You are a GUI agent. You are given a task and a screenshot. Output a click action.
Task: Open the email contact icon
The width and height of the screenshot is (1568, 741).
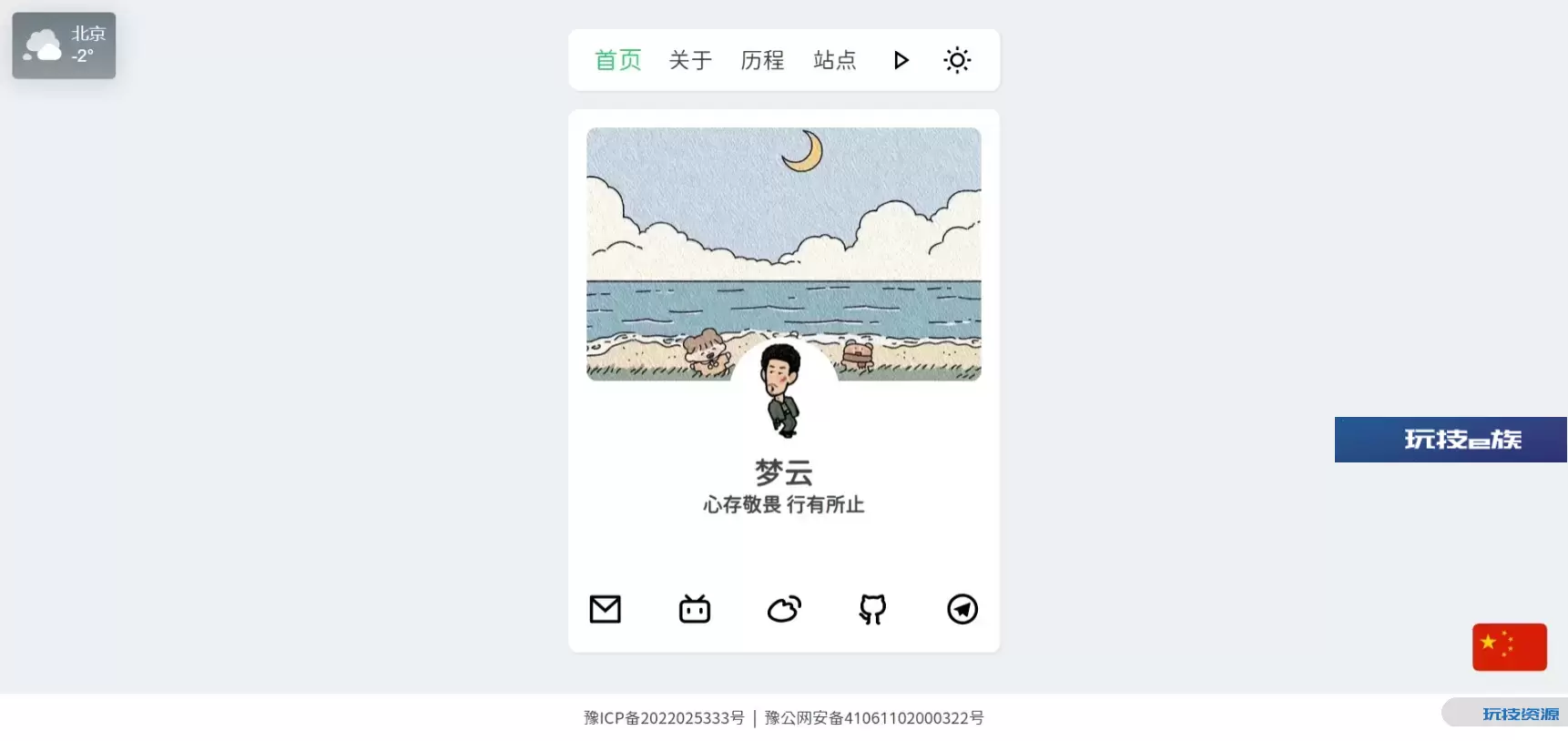tap(605, 609)
